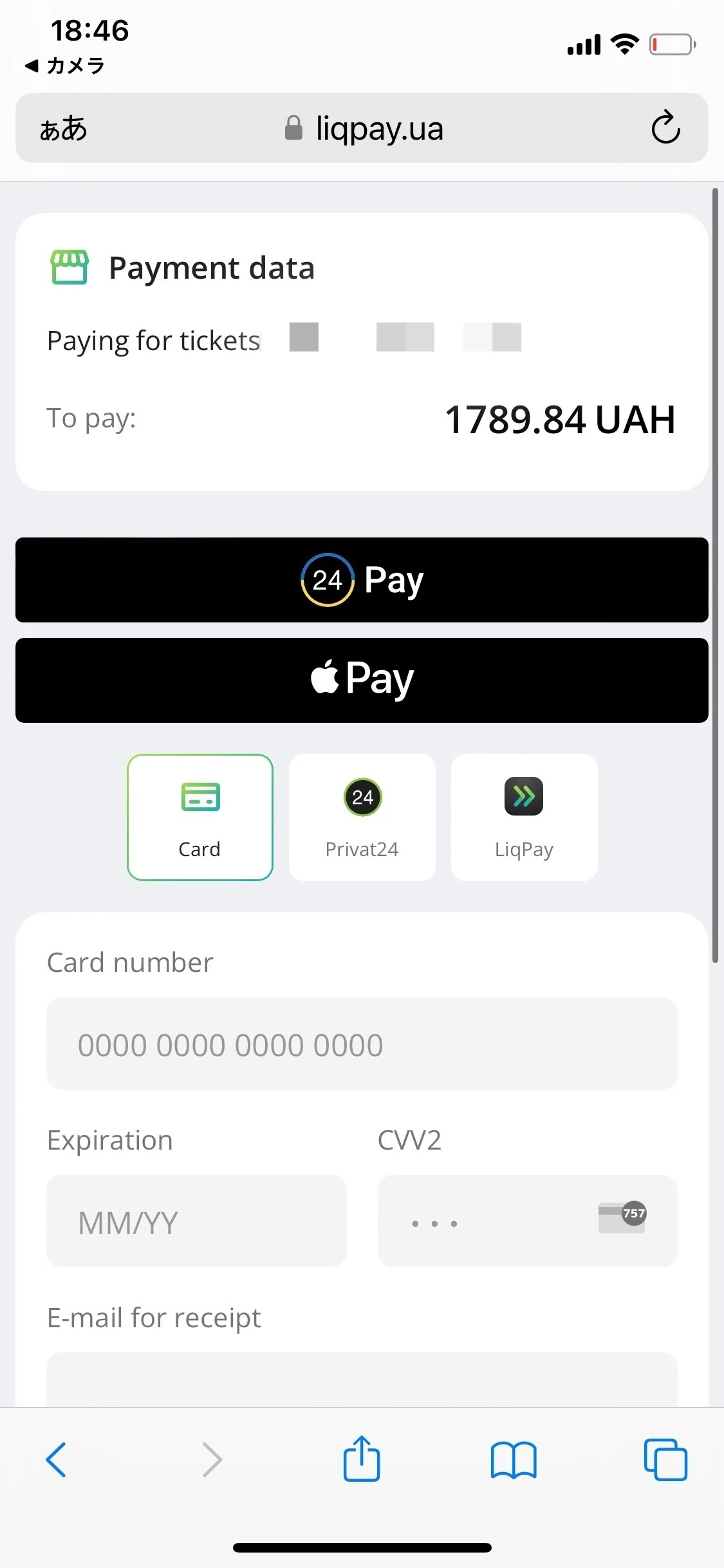Pay with the 24 Pay button
This screenshot has height=1568, width=724.
click(362, 580)
